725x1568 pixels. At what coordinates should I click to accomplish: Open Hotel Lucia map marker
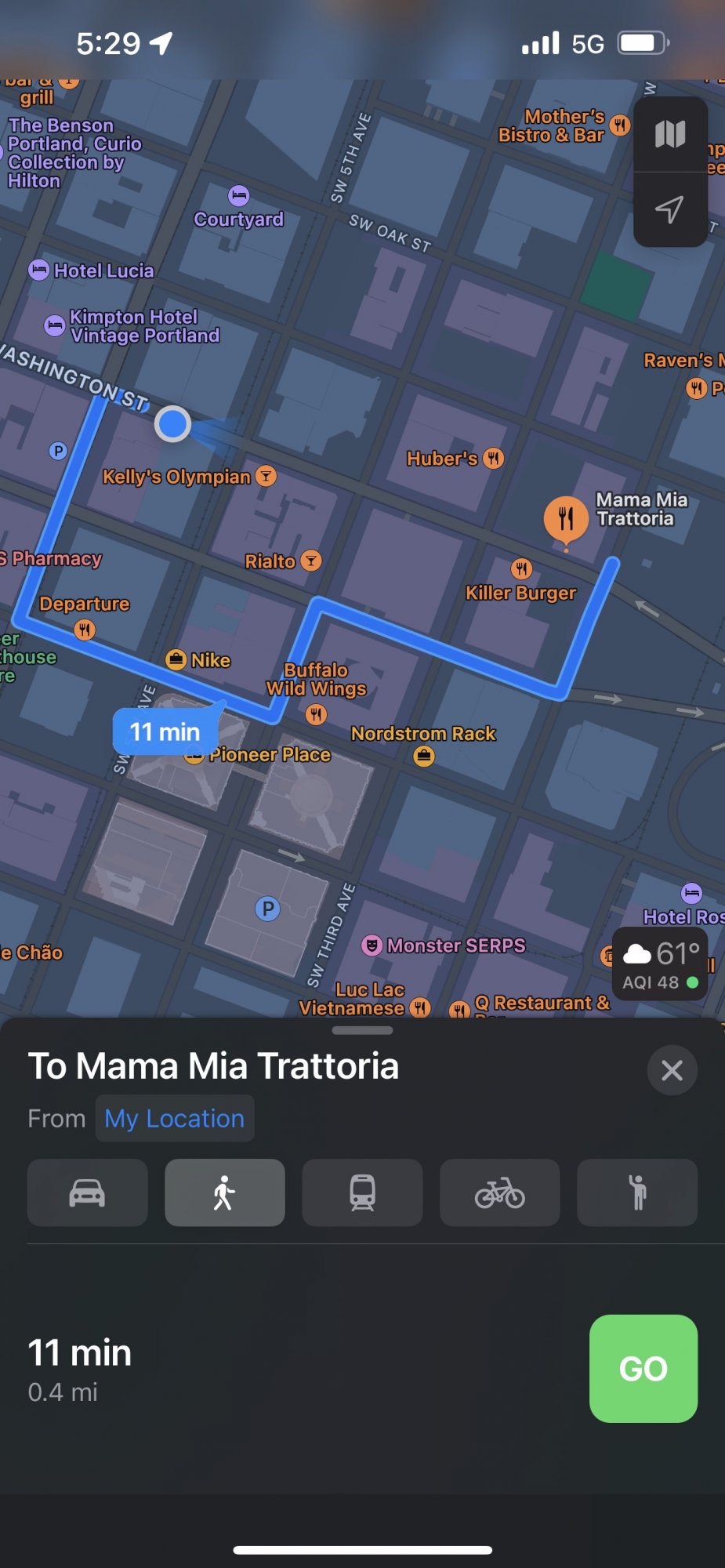[x=38, y=270]
